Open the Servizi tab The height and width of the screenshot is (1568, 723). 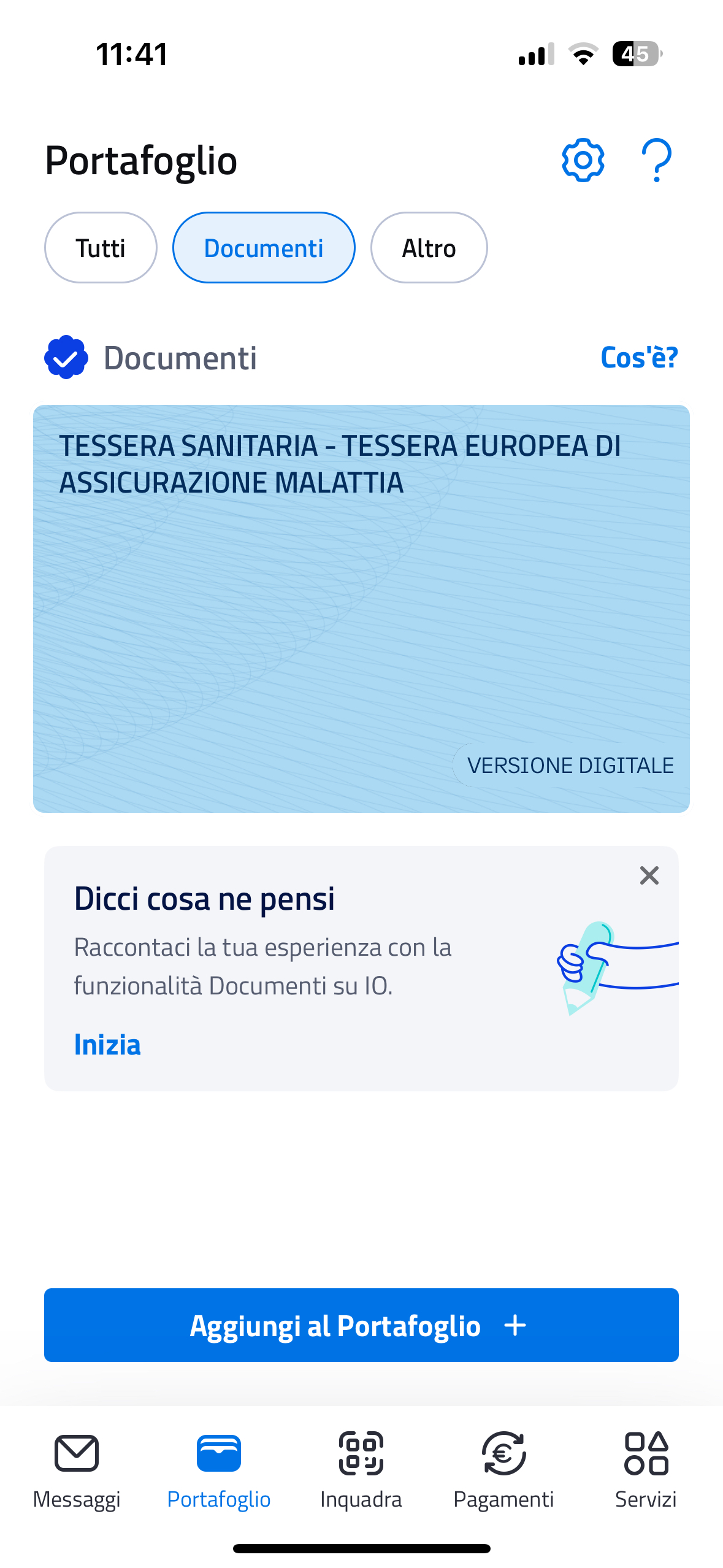(x=646, y=1470)
